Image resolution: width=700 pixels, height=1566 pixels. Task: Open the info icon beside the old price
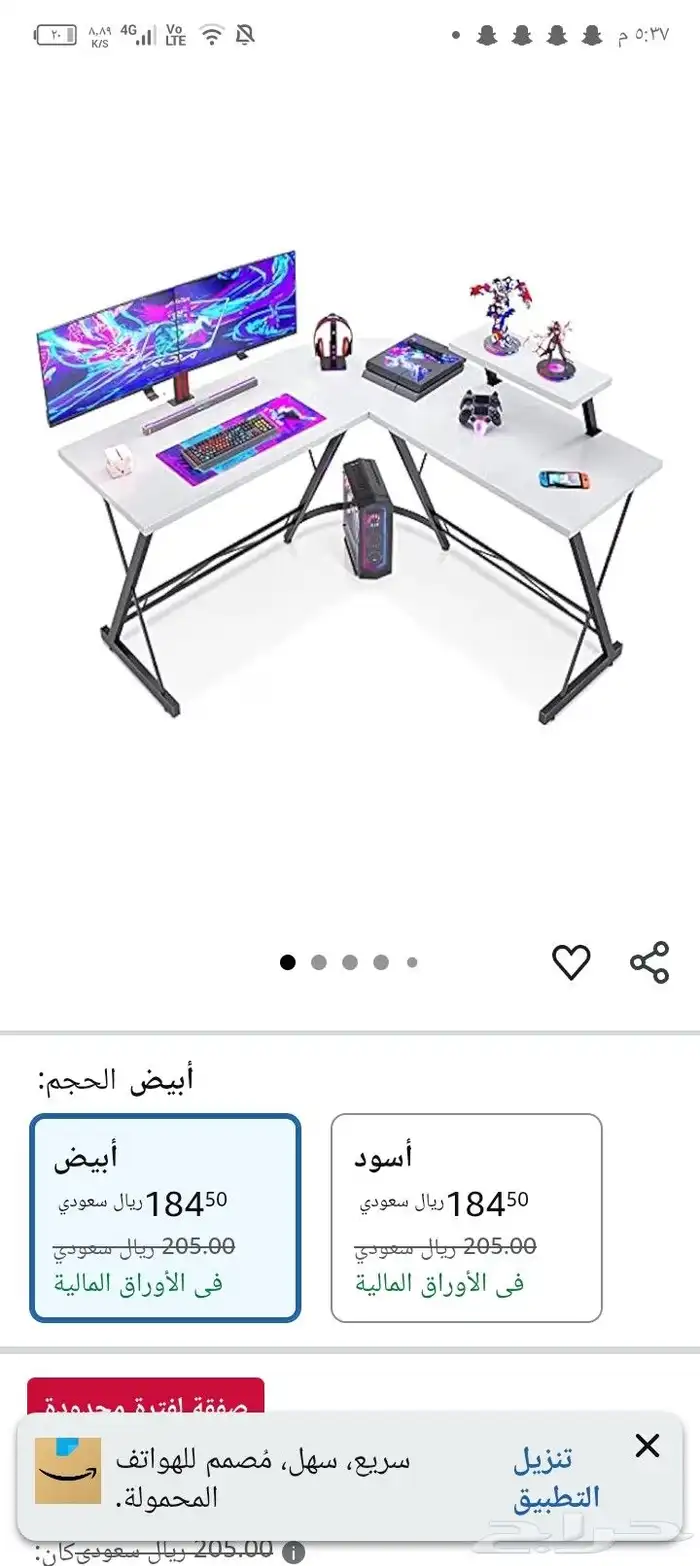point(294,1551)
